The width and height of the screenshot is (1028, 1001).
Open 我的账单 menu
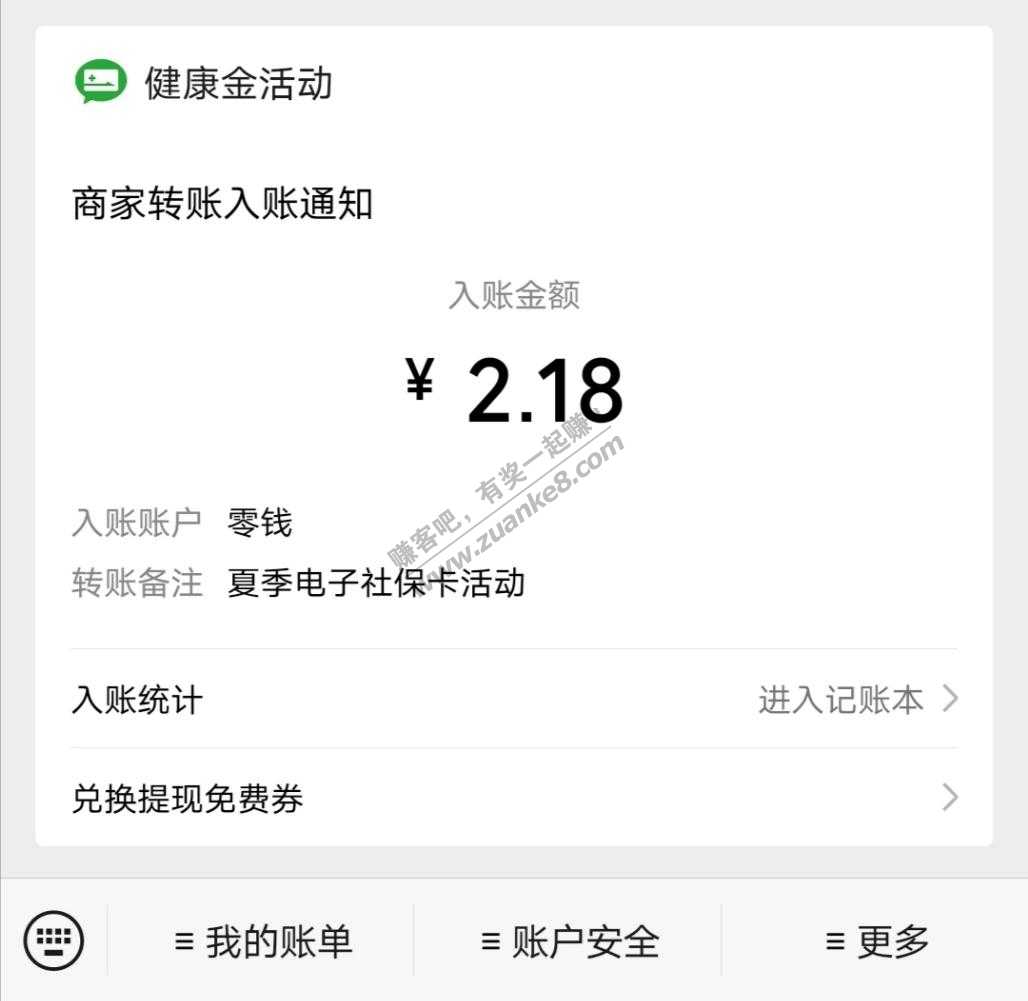click(263, 941)
